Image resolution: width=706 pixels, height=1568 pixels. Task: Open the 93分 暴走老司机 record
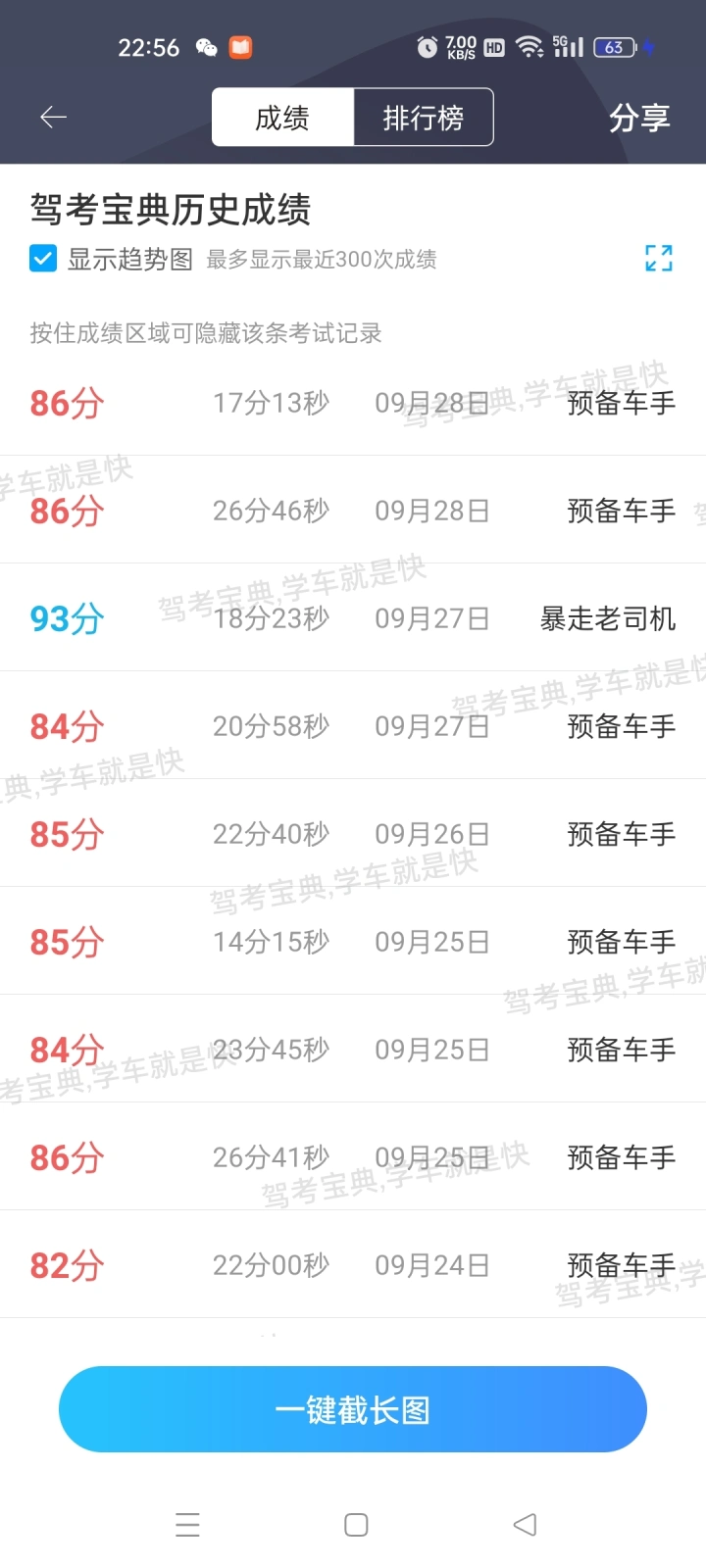click(x=353, y=617)
